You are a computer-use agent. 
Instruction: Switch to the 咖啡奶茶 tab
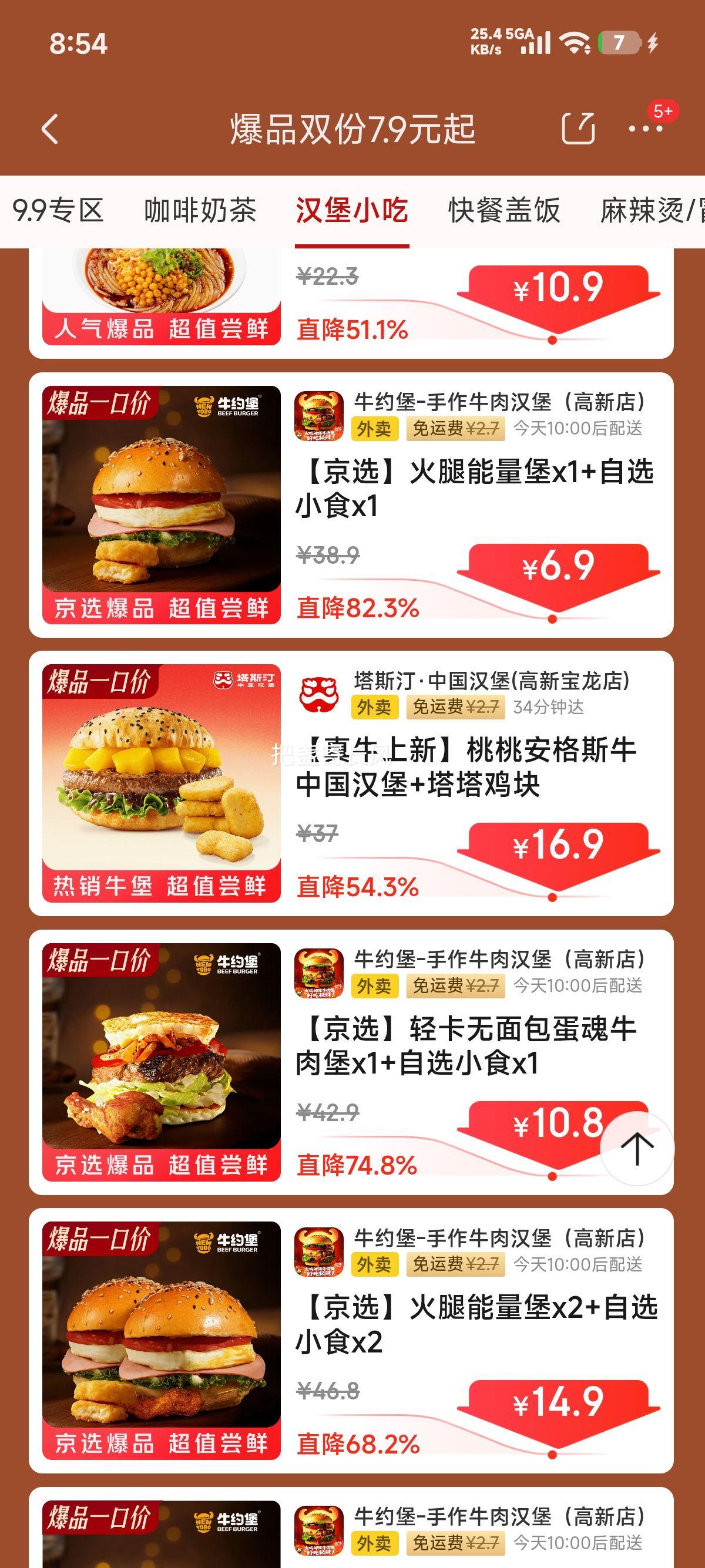[200, 211]
